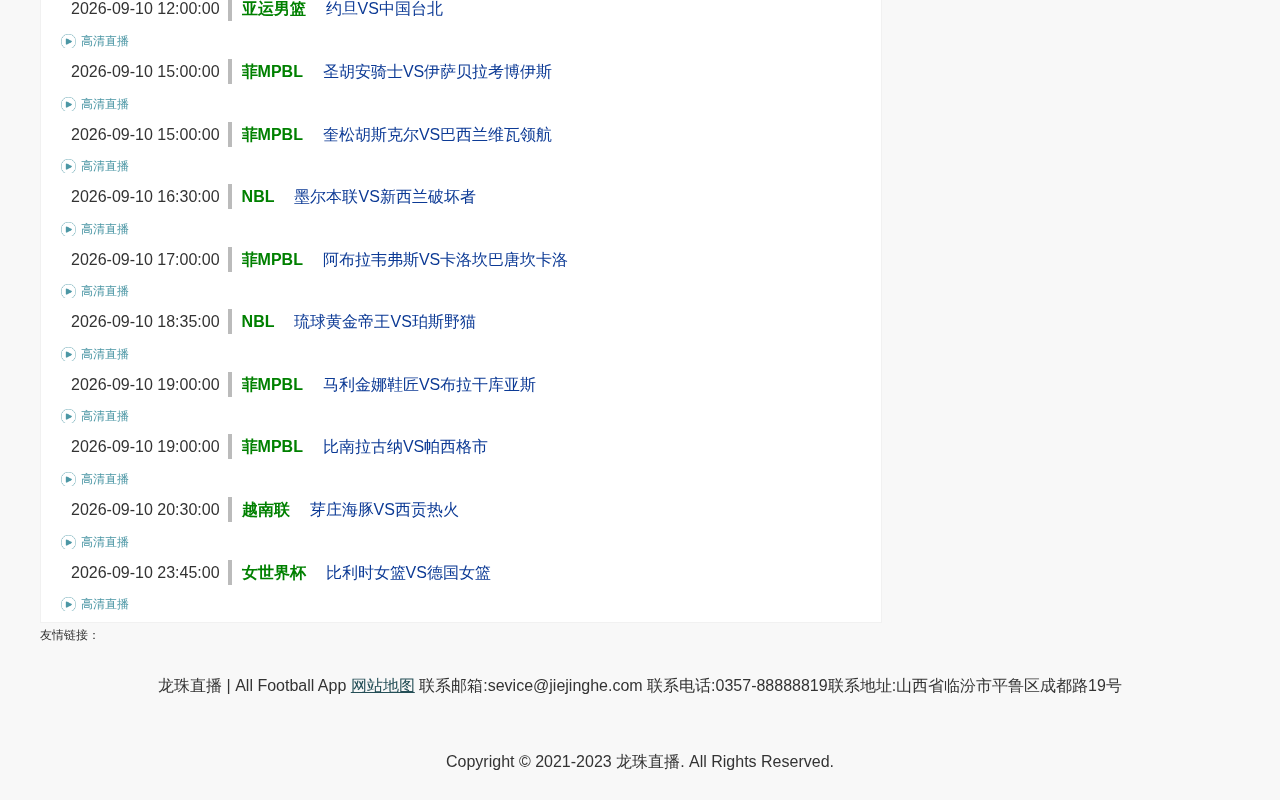Open 马利金娜鞋匠VS布拉干库亚斯 match
This screenshot has height=800, width=1280.
[x=429, y=385]
